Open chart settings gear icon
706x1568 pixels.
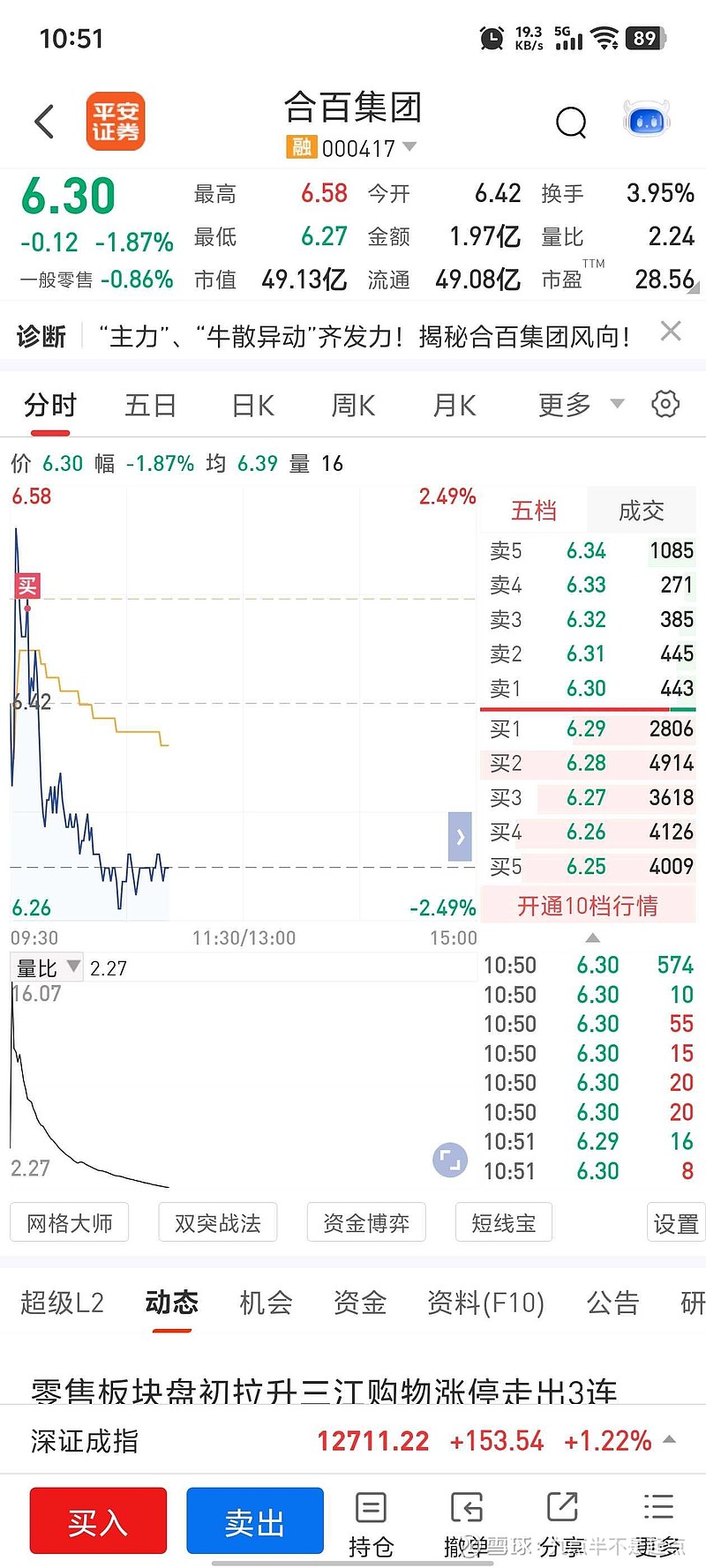[x=665, y=405]
